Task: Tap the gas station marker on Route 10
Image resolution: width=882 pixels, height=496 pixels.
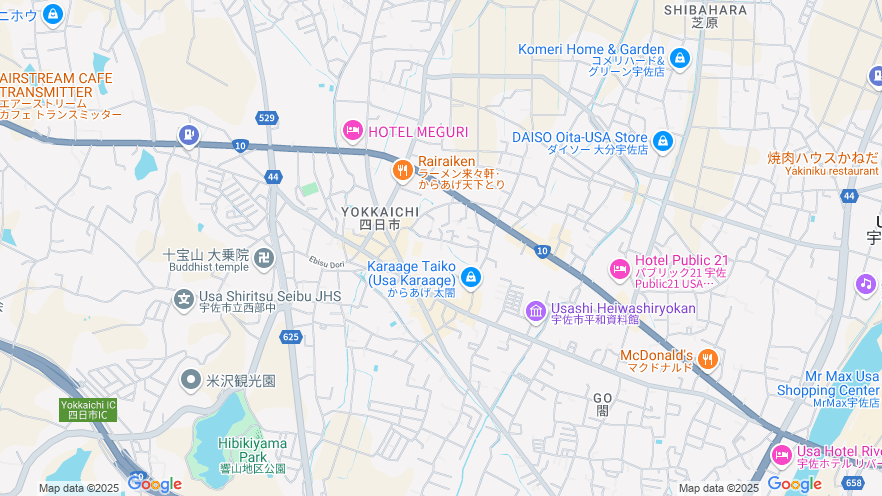Action: pos(188,134)
